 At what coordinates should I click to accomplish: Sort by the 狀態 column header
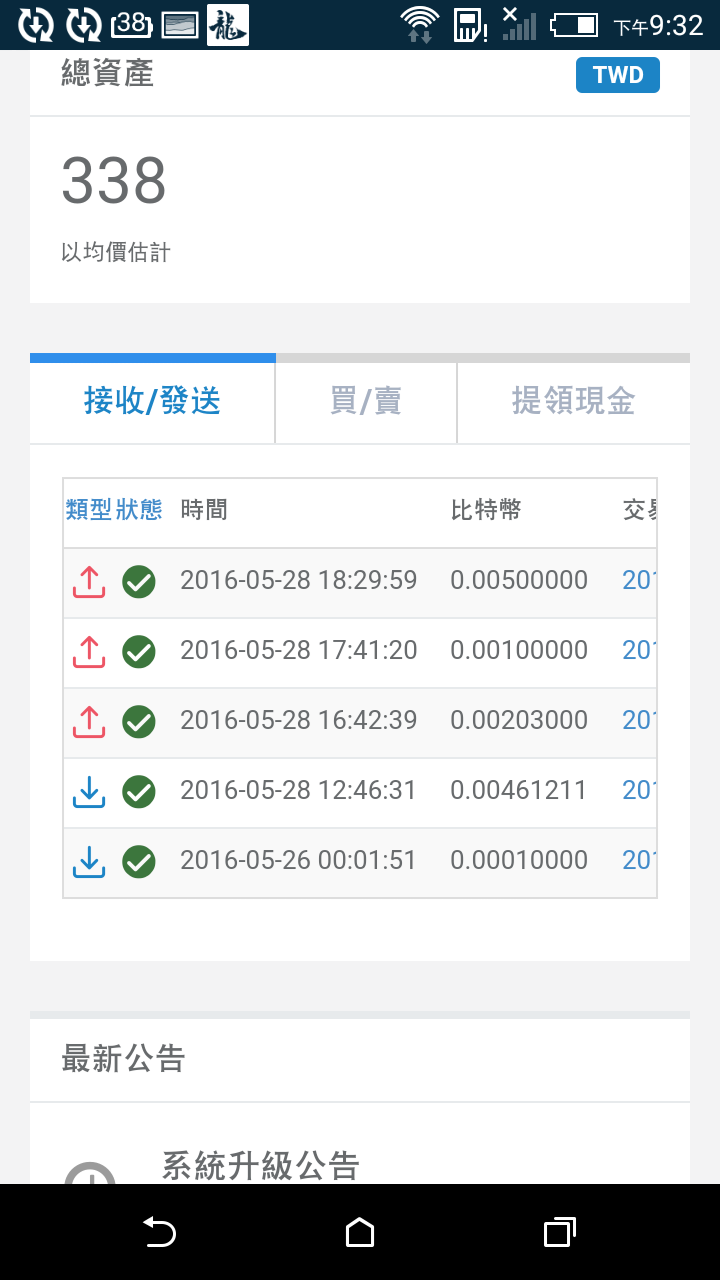coord(138,510)
